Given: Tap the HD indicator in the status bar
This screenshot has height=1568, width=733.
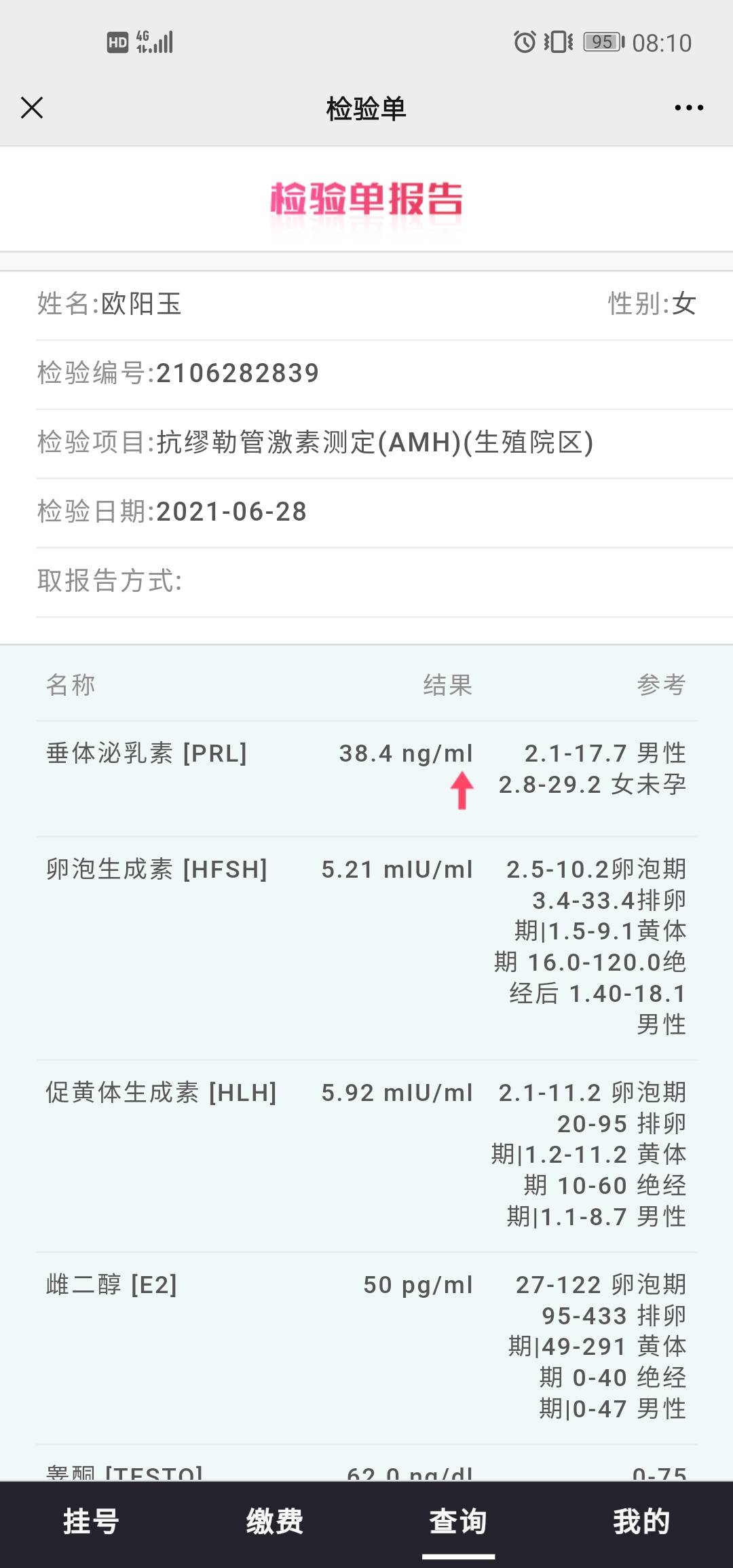Looking at the screenshot, I should pyautogui.click(x=117, y=43).
